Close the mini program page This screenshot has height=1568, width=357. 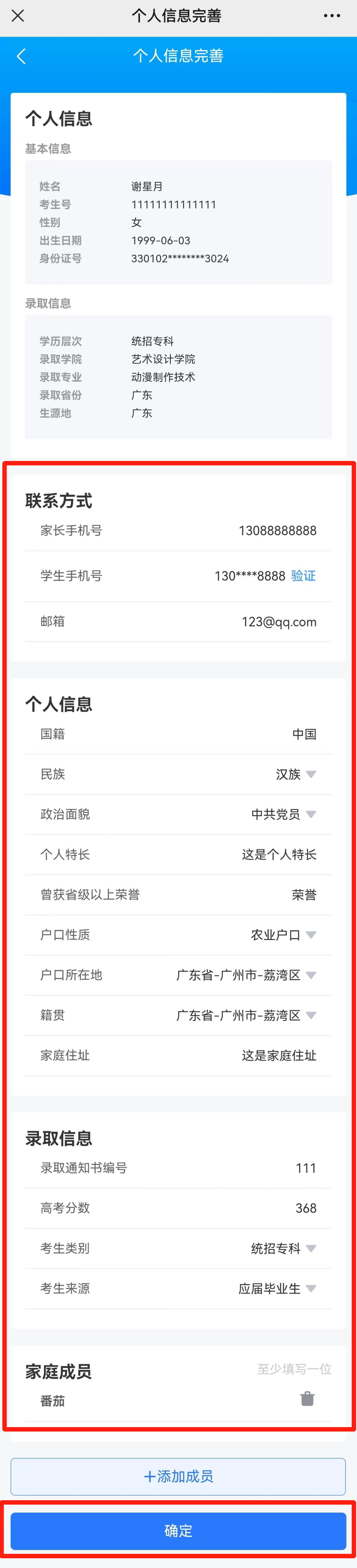click(18, 16)
